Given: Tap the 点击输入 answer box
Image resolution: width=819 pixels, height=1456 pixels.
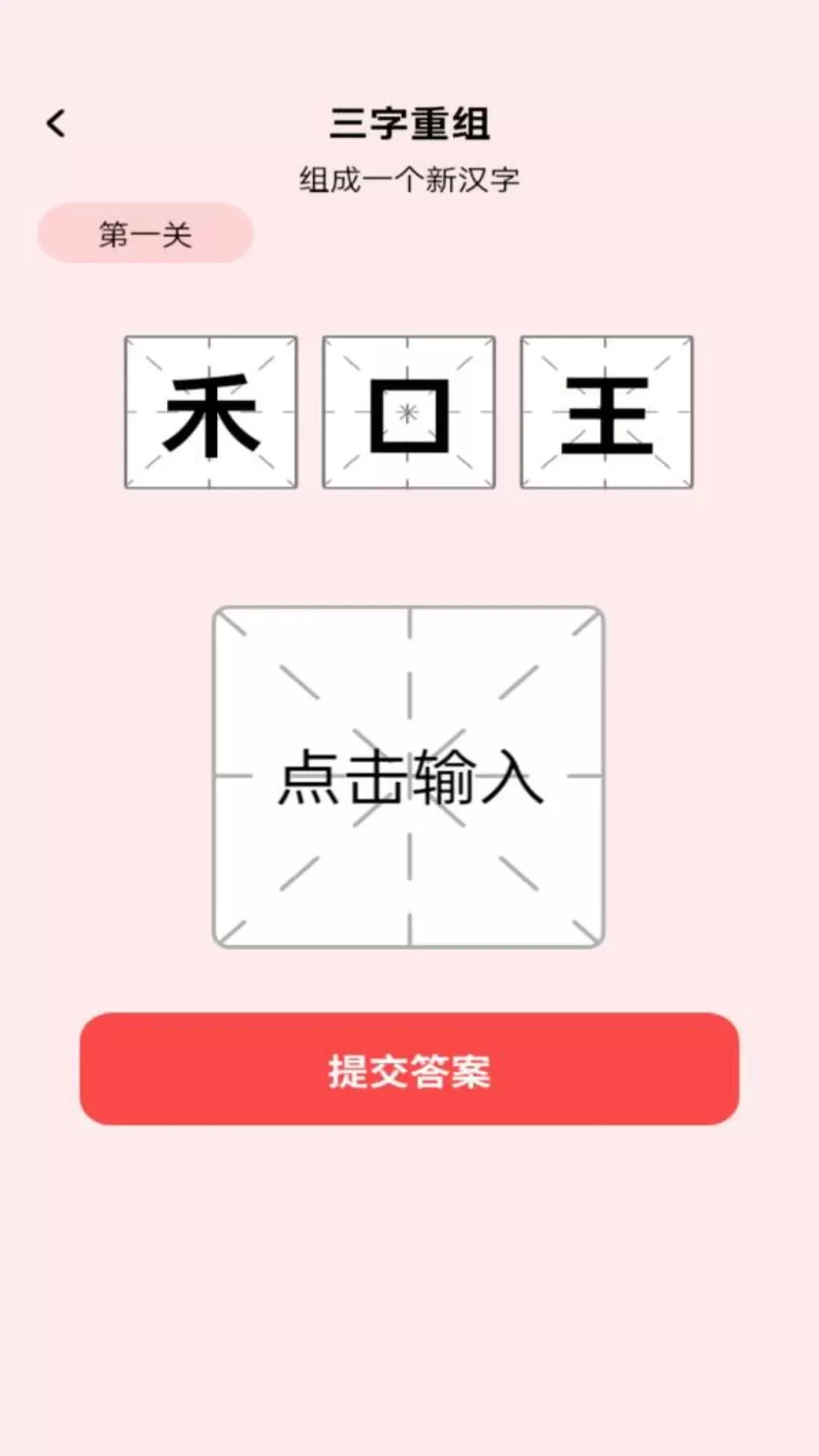Looking at the screenshot, I should point(409,777).
